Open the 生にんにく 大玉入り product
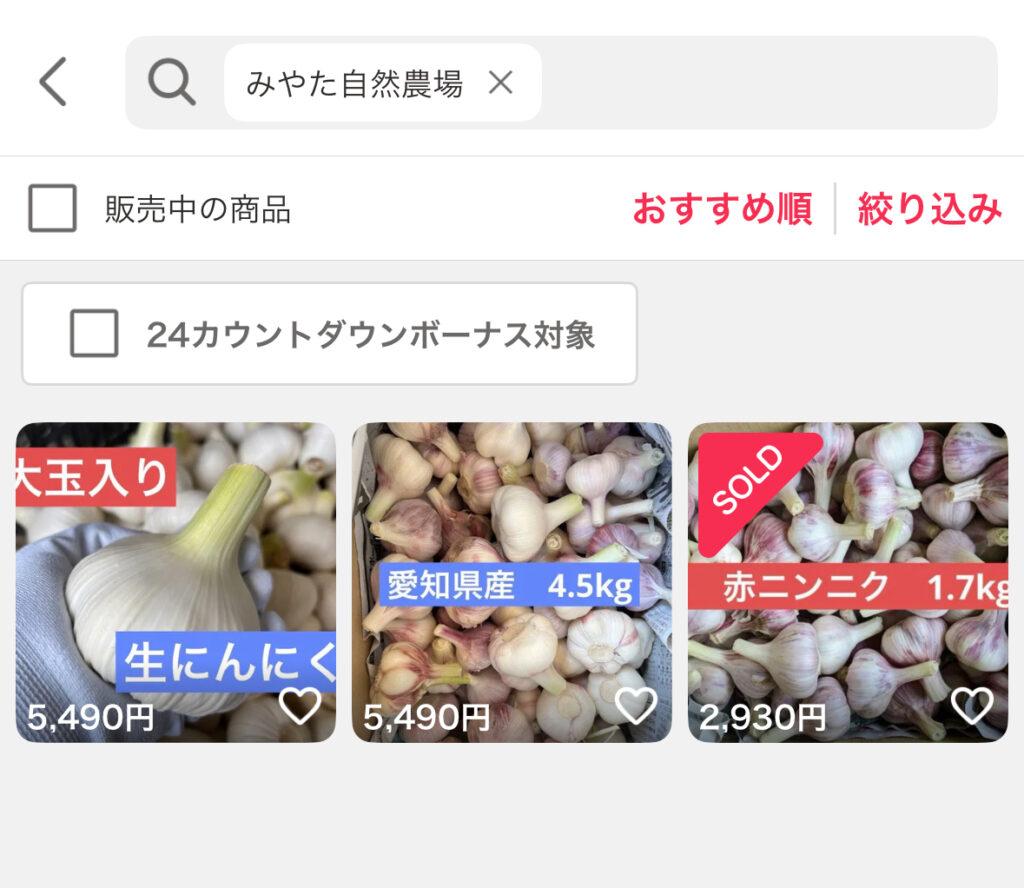The width and height of the screenshot is (1024, 888). [175, 570]
